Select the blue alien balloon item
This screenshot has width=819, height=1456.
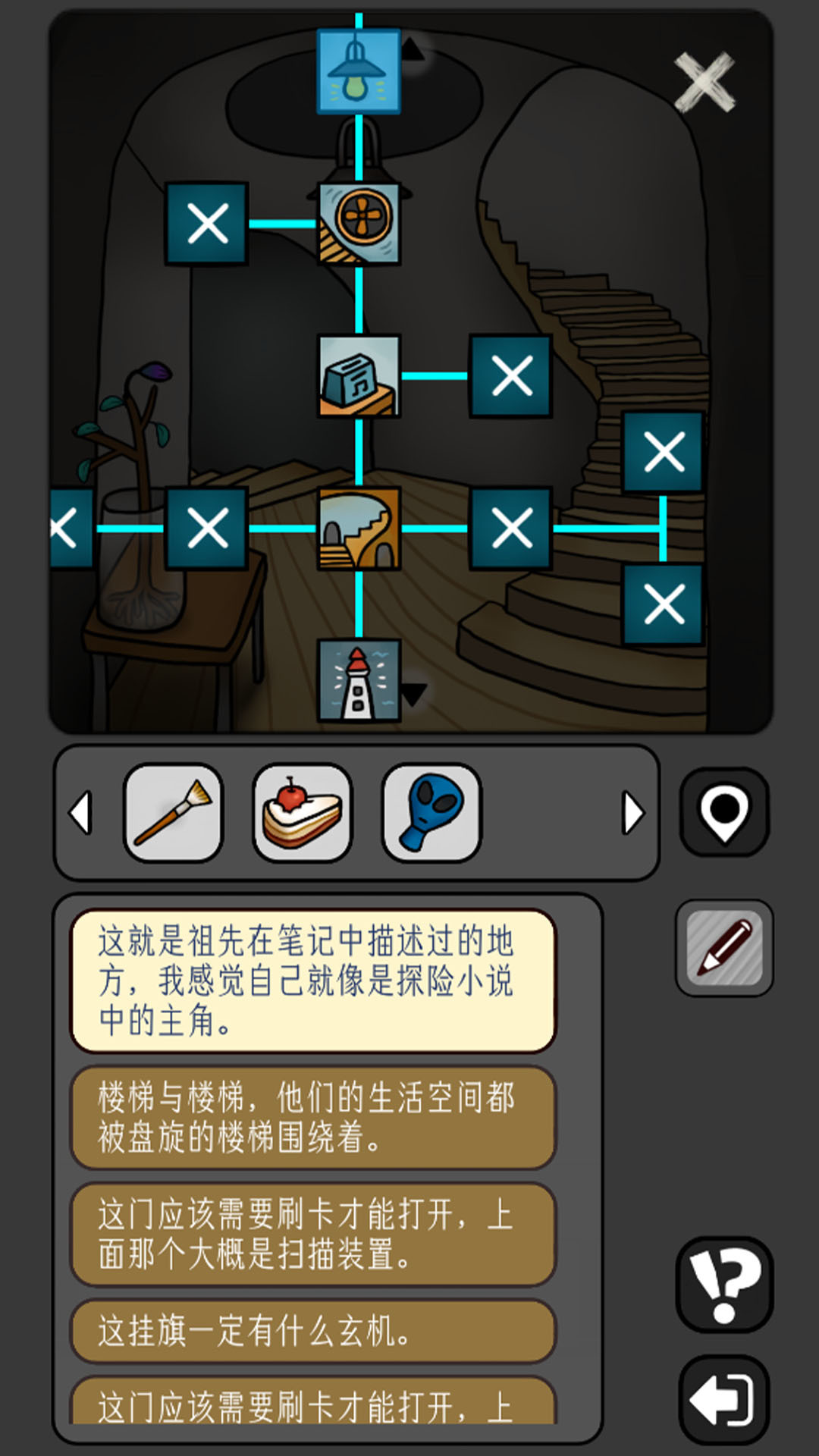tap(431, 813)
